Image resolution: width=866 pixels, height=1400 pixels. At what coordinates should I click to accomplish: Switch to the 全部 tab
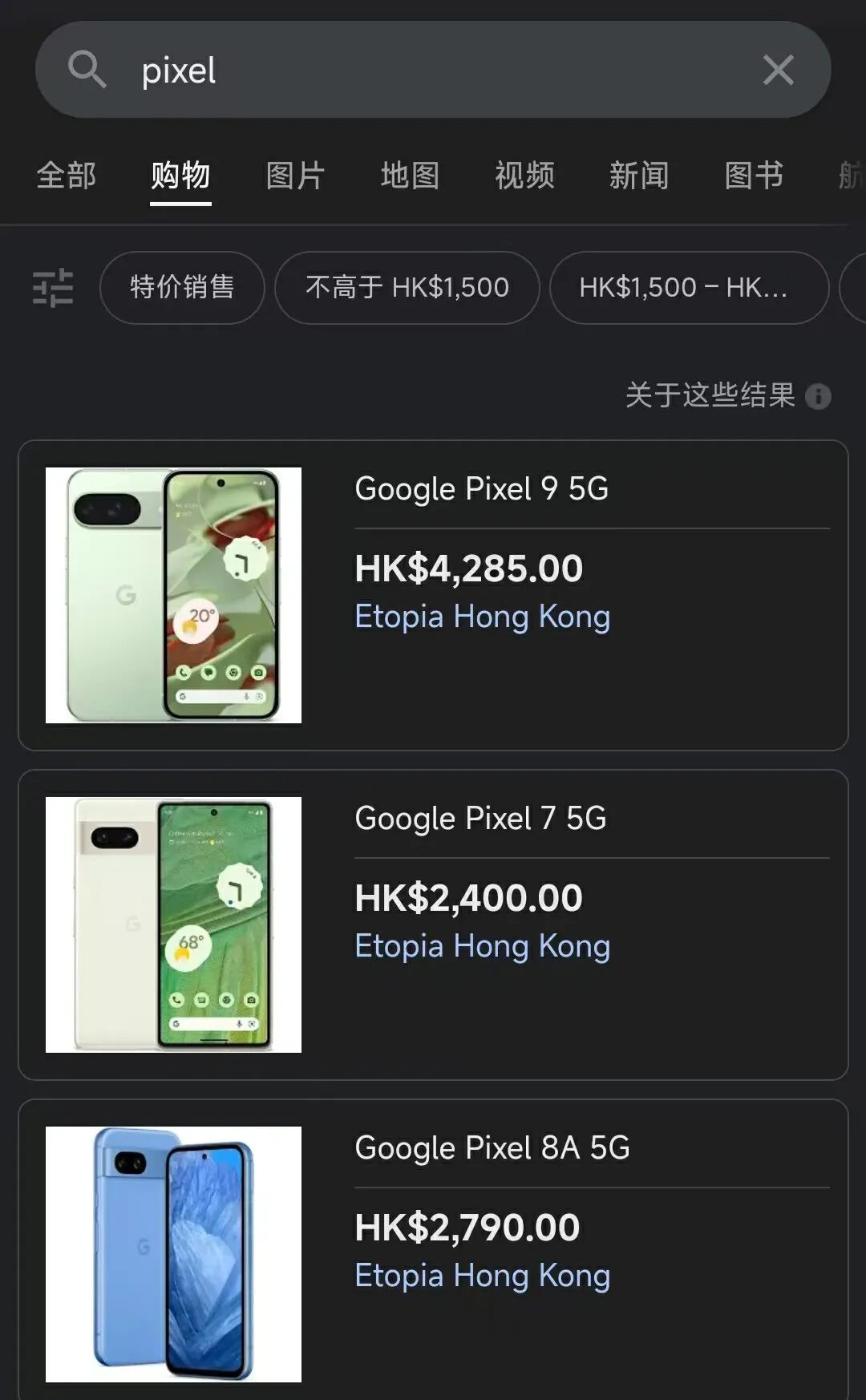coord(66,176)
